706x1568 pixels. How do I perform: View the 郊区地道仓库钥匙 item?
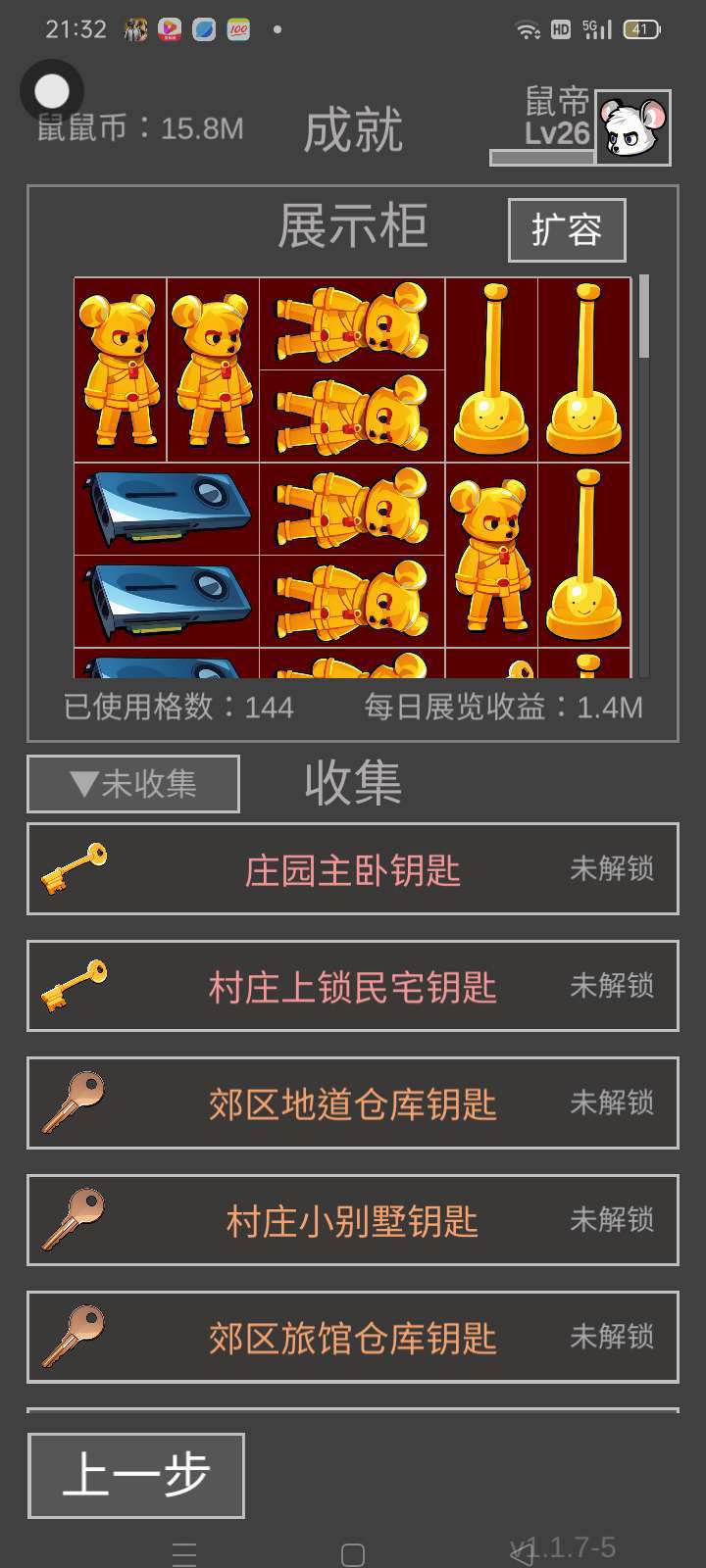pos(352,1103)
